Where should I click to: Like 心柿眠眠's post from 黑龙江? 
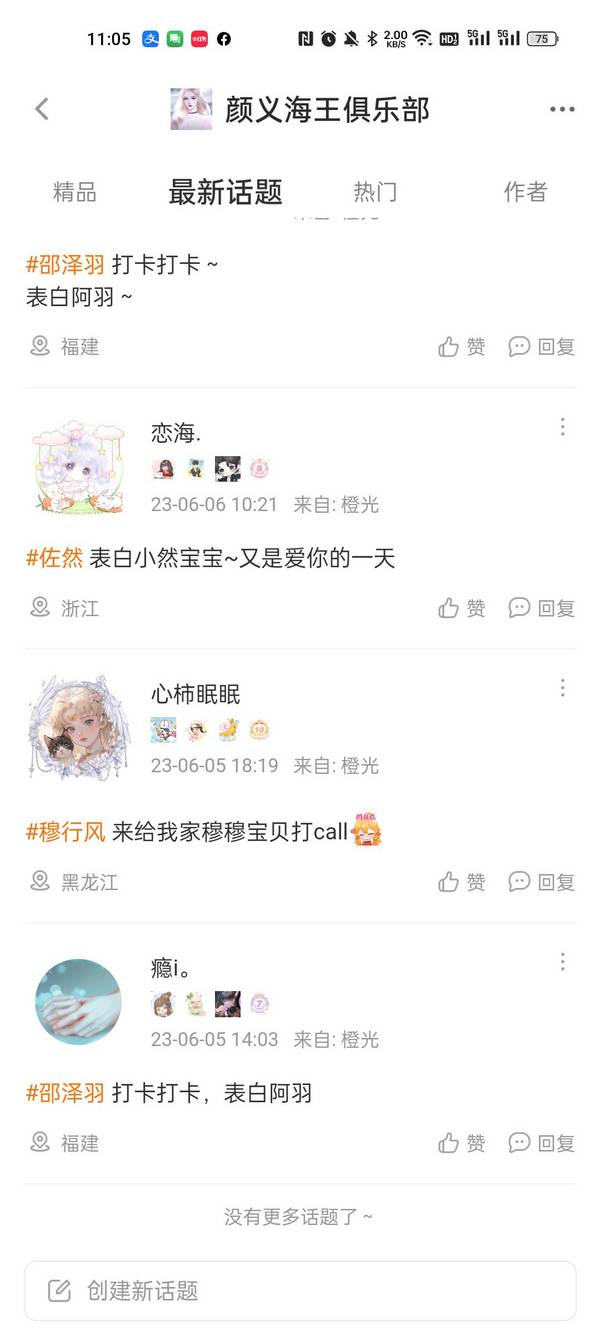[461, 882]
